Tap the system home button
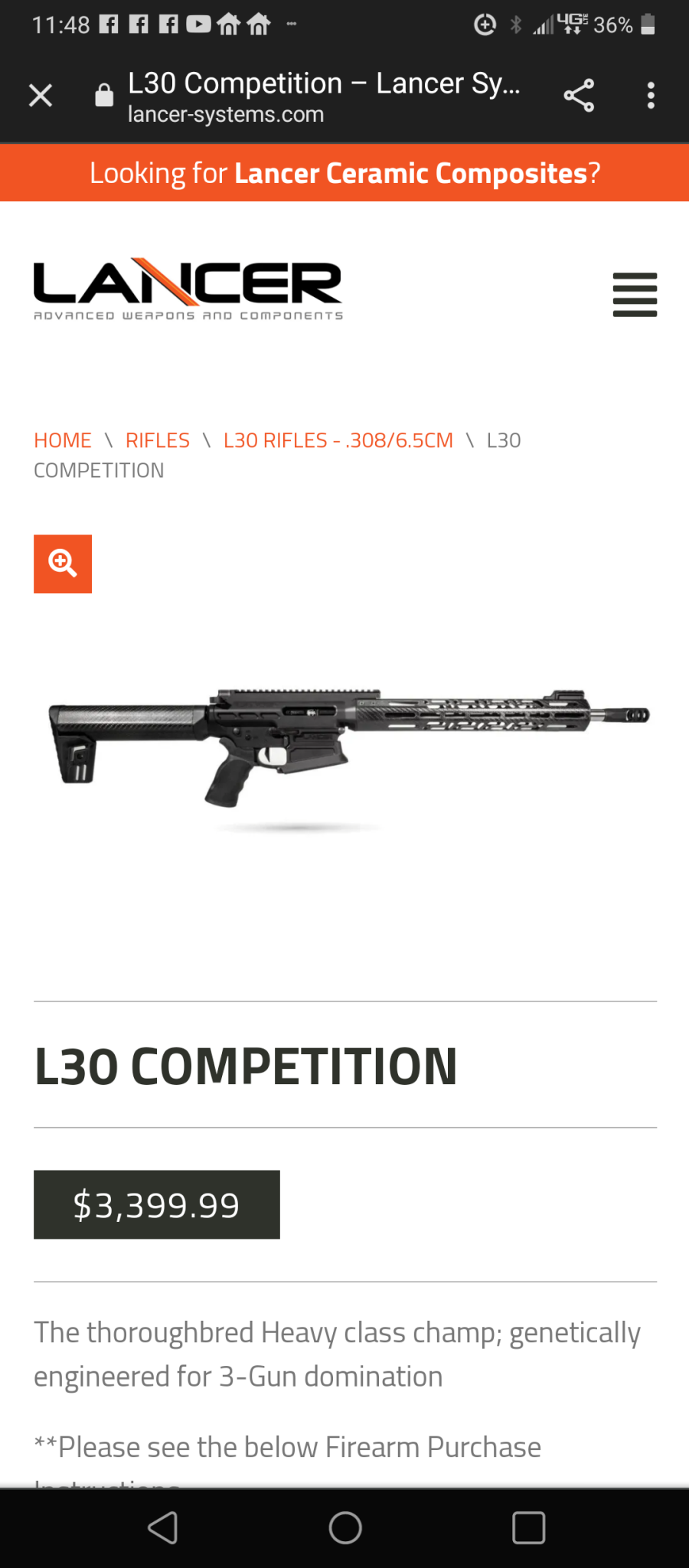 (x=345, y=1528)
